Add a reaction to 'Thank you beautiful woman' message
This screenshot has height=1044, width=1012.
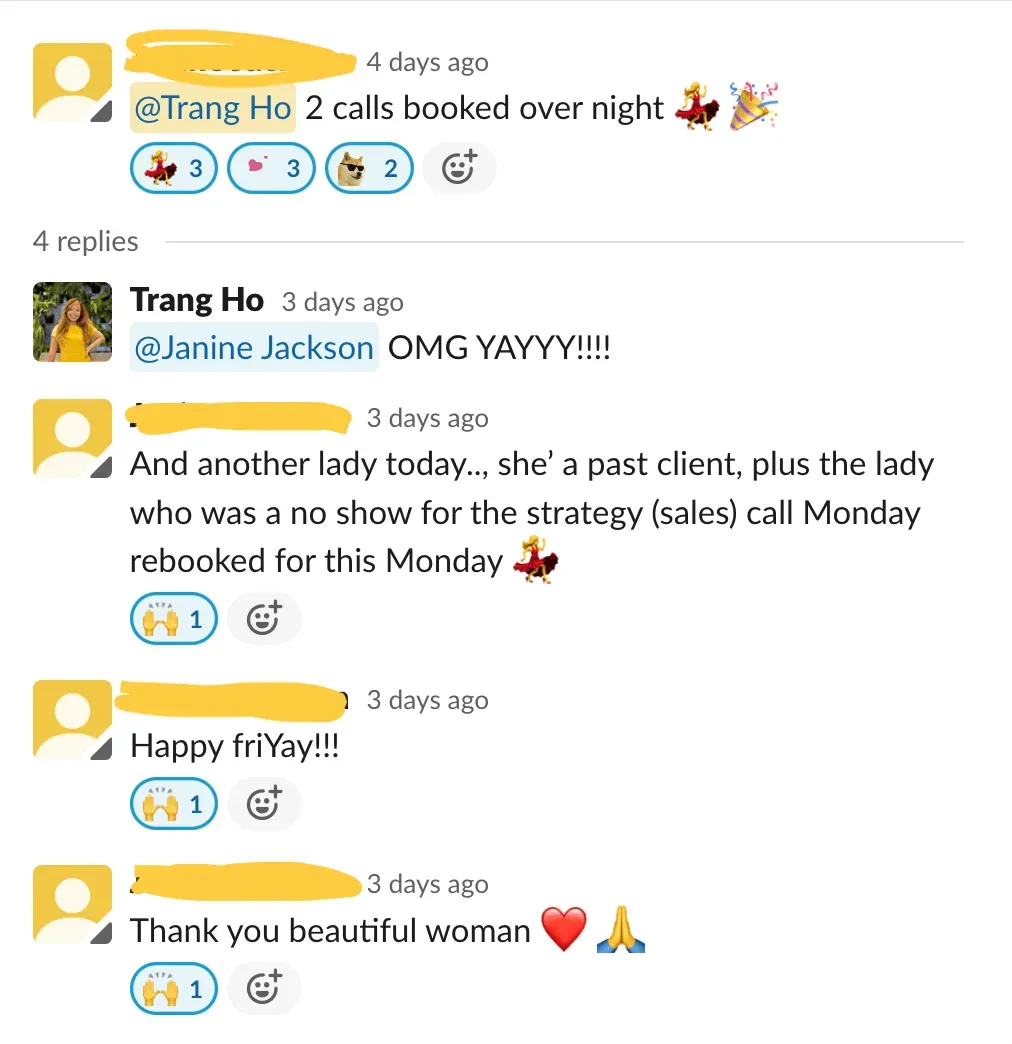coord(264,988)
